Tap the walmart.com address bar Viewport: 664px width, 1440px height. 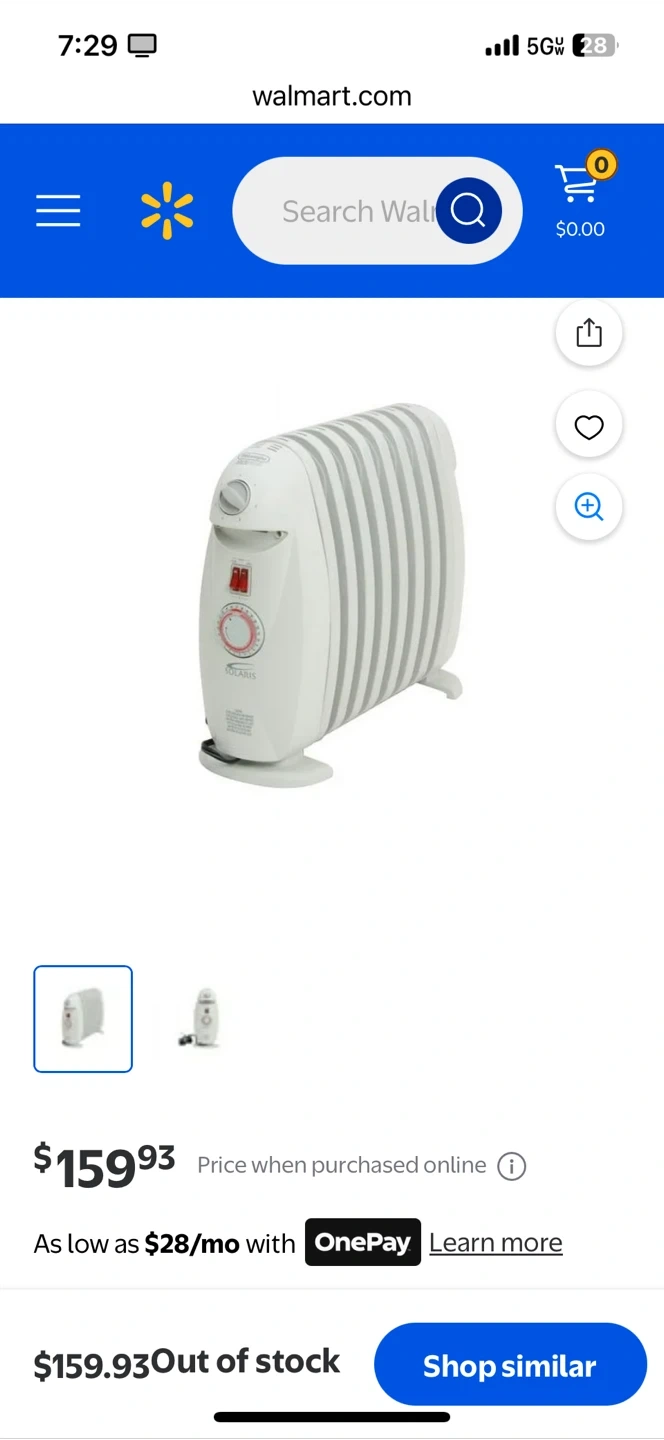(332, 96)
